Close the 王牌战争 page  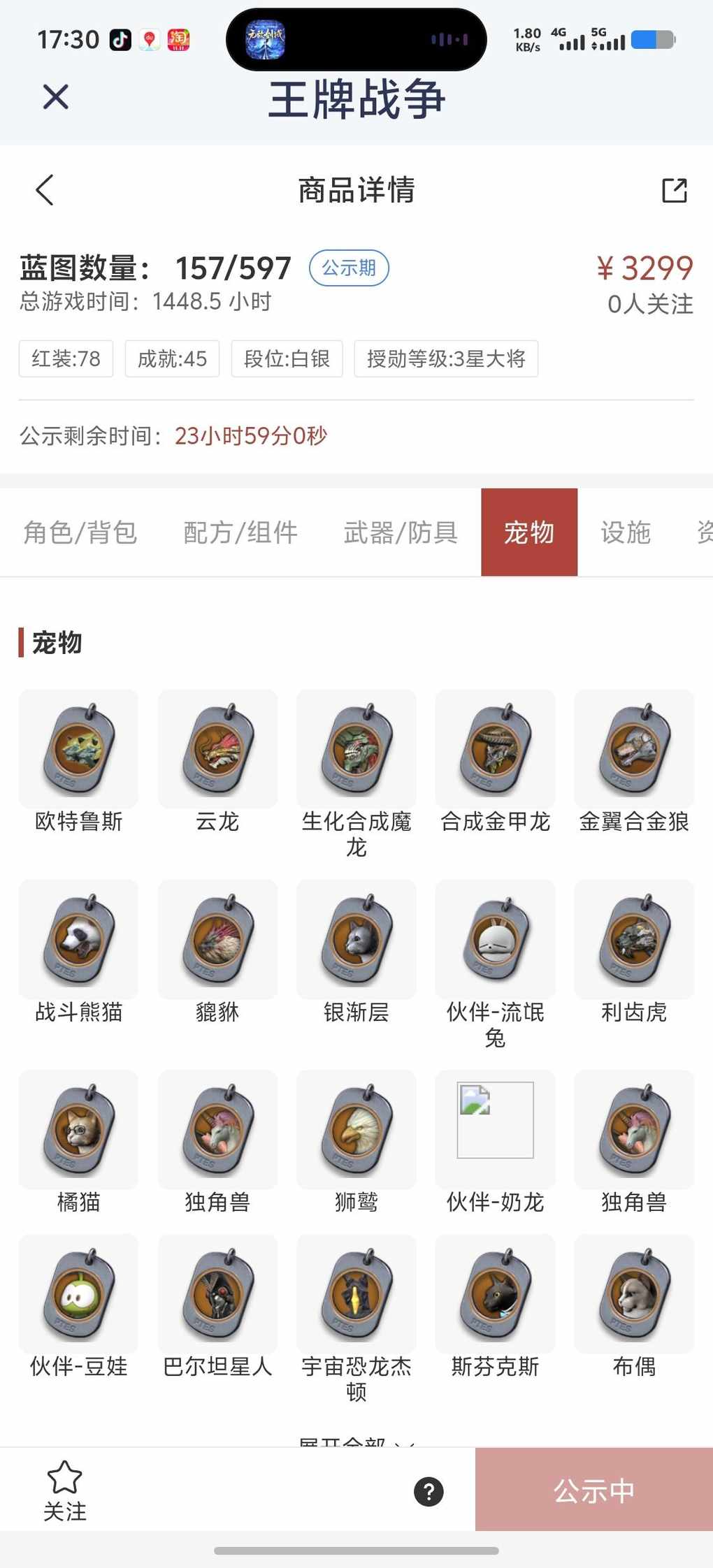[x=55, y=97]
